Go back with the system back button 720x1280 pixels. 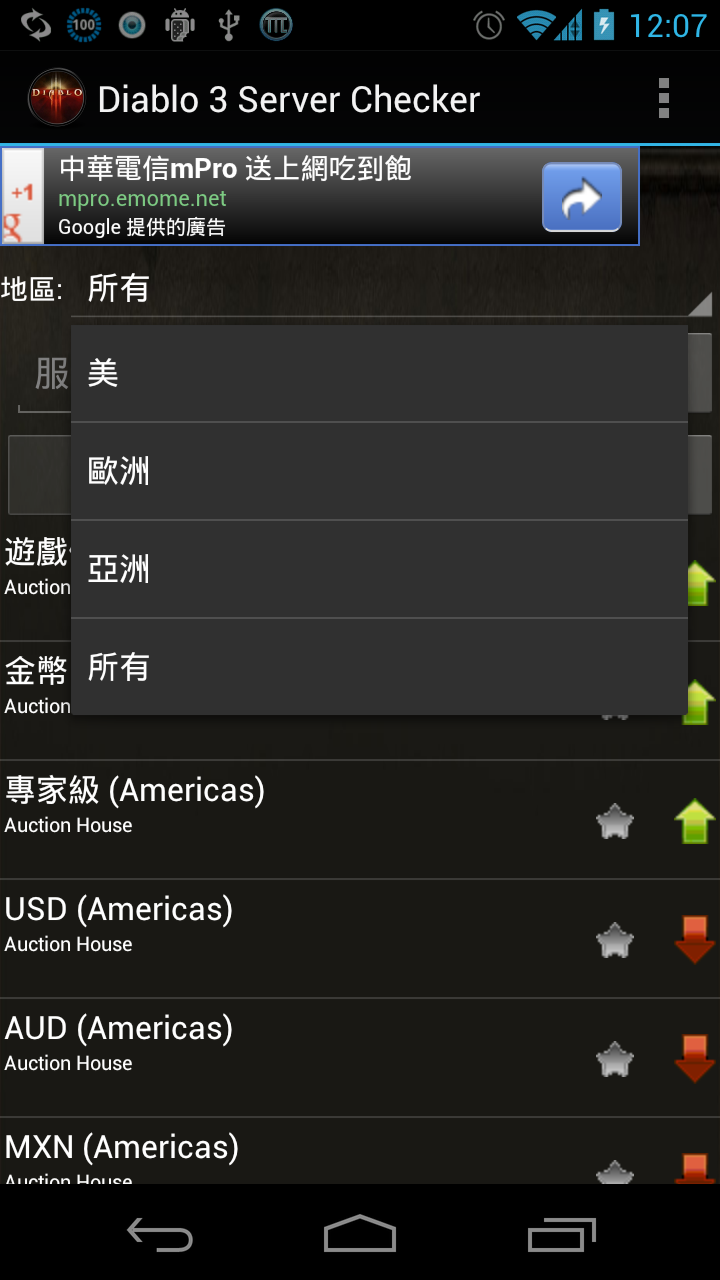[160, 1235]
